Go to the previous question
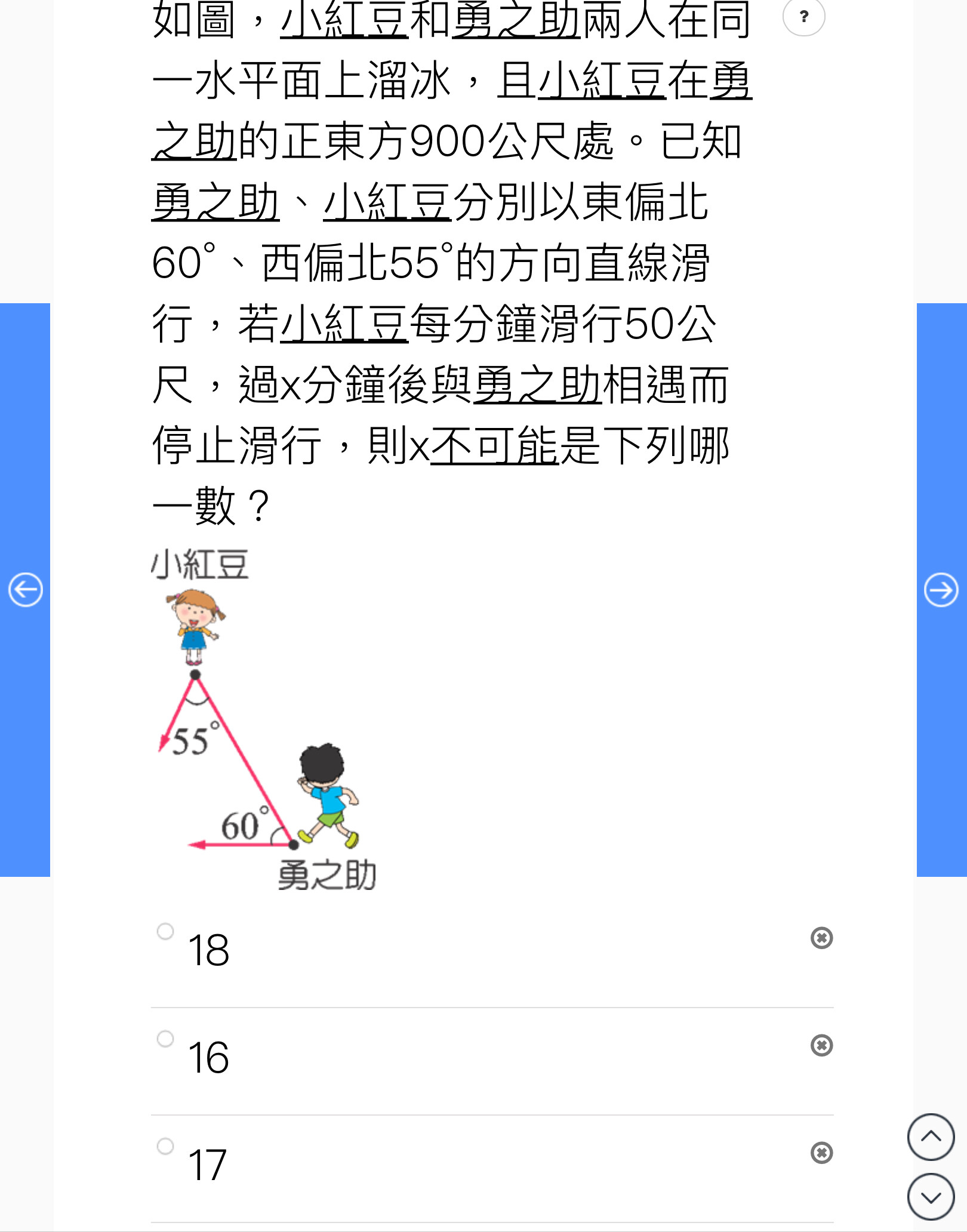This screenshot has height=1232, width=967. 25,590
